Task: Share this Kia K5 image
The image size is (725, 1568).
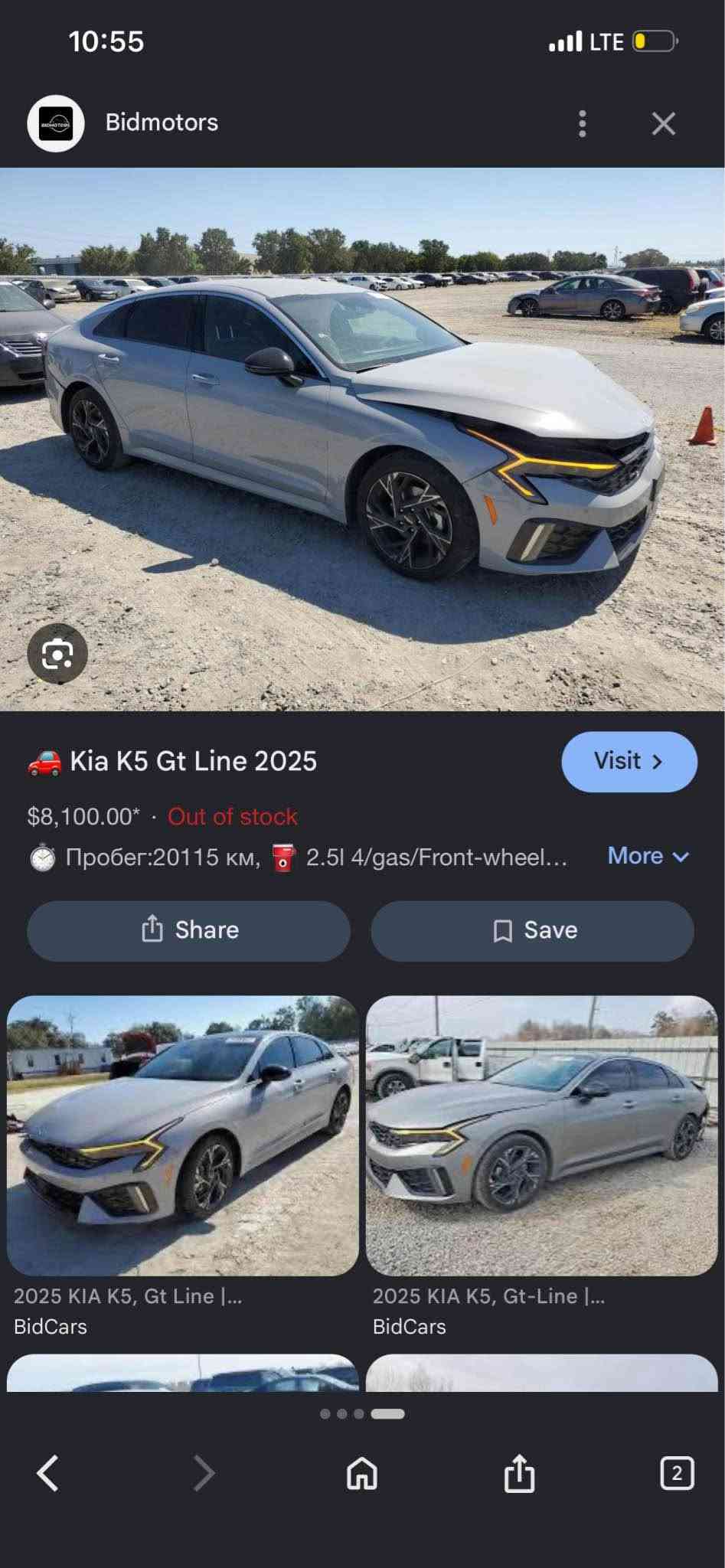Action: [x=188, y=930]
